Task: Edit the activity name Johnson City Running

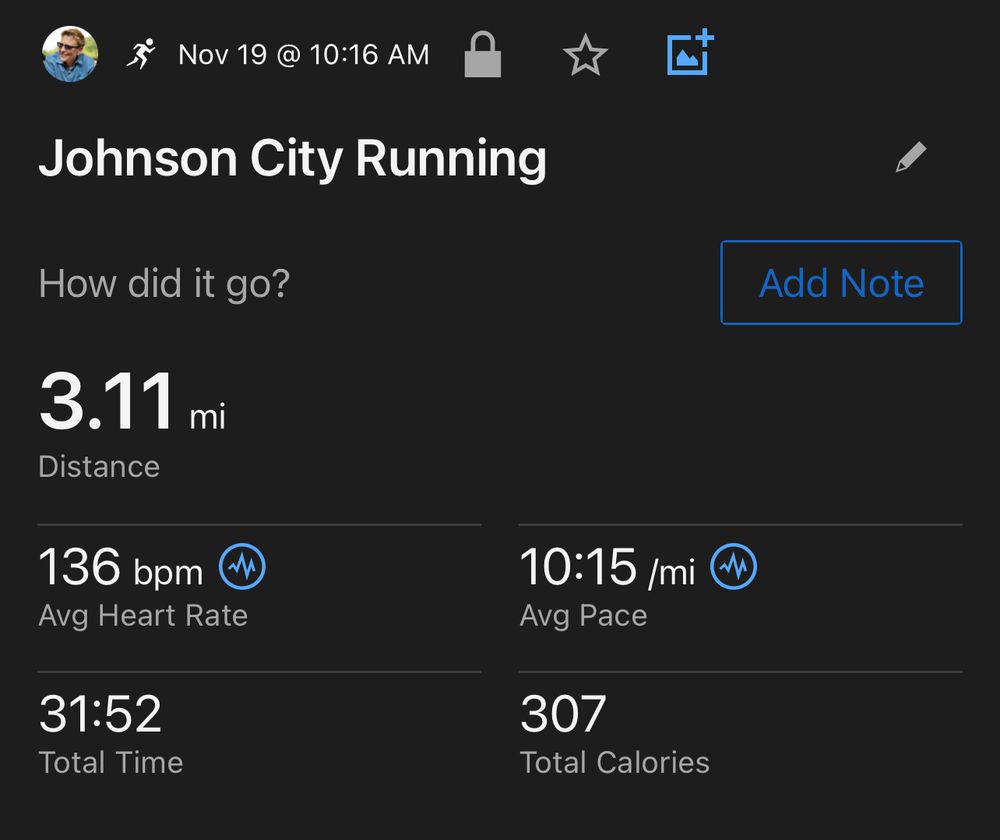Action: 911,158
